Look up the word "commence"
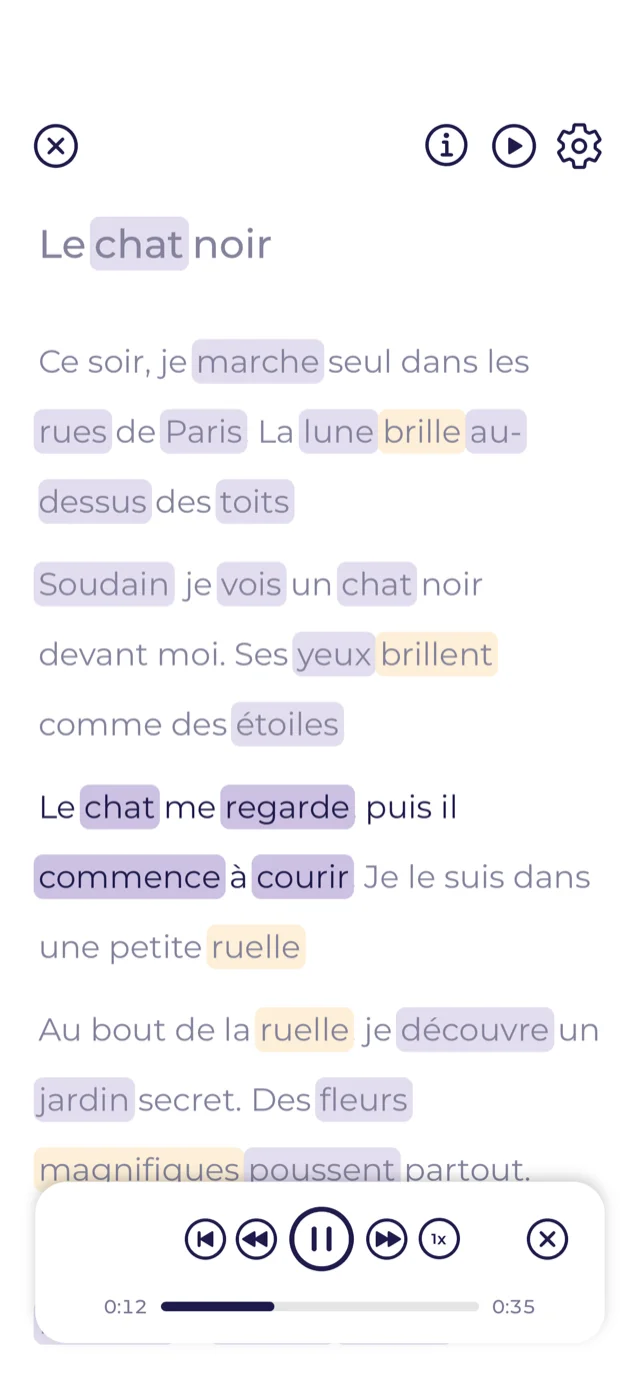 tap(129, 877)
